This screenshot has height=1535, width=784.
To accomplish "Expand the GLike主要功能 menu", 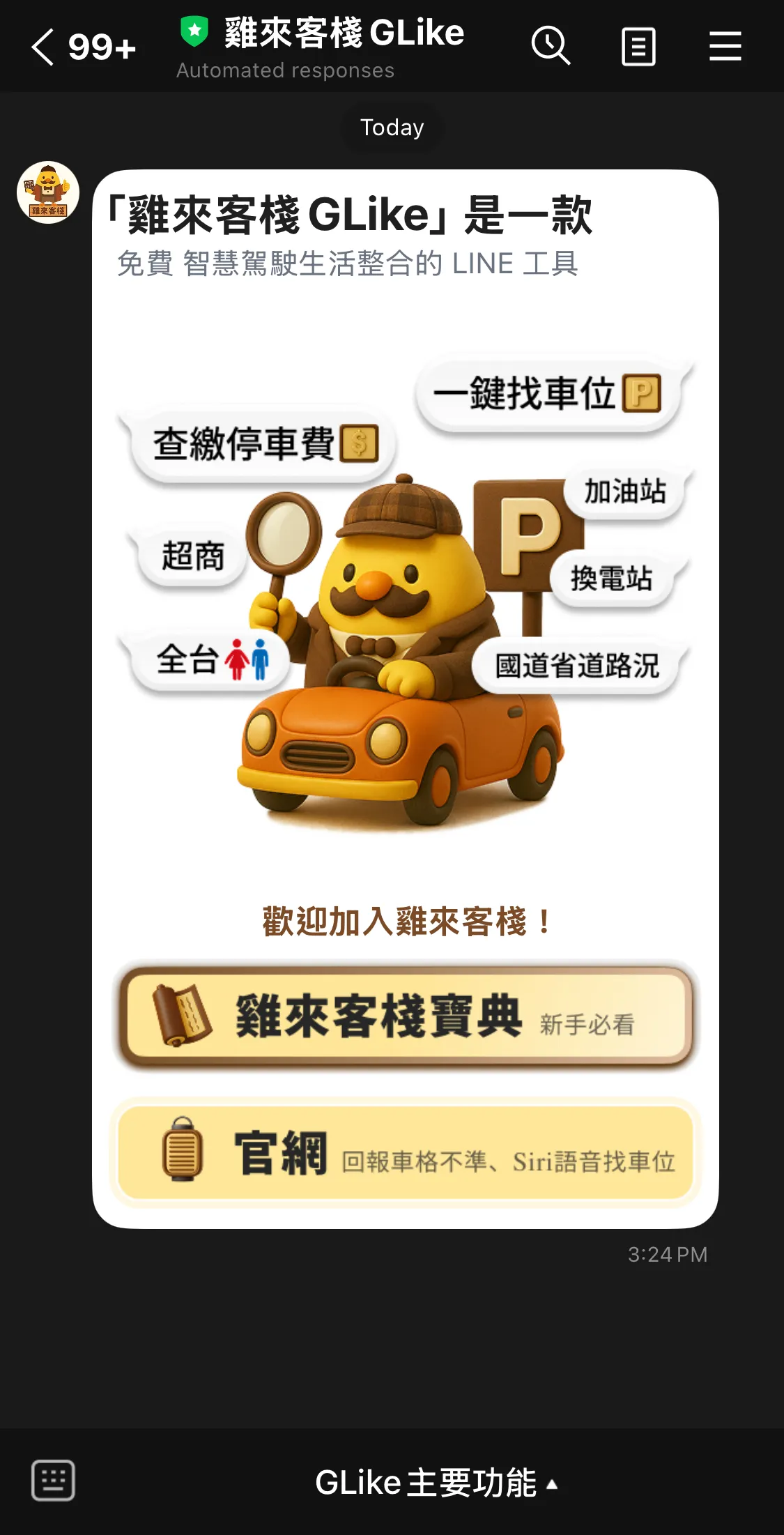I will pyautogui.click(x=436, y=1482).
